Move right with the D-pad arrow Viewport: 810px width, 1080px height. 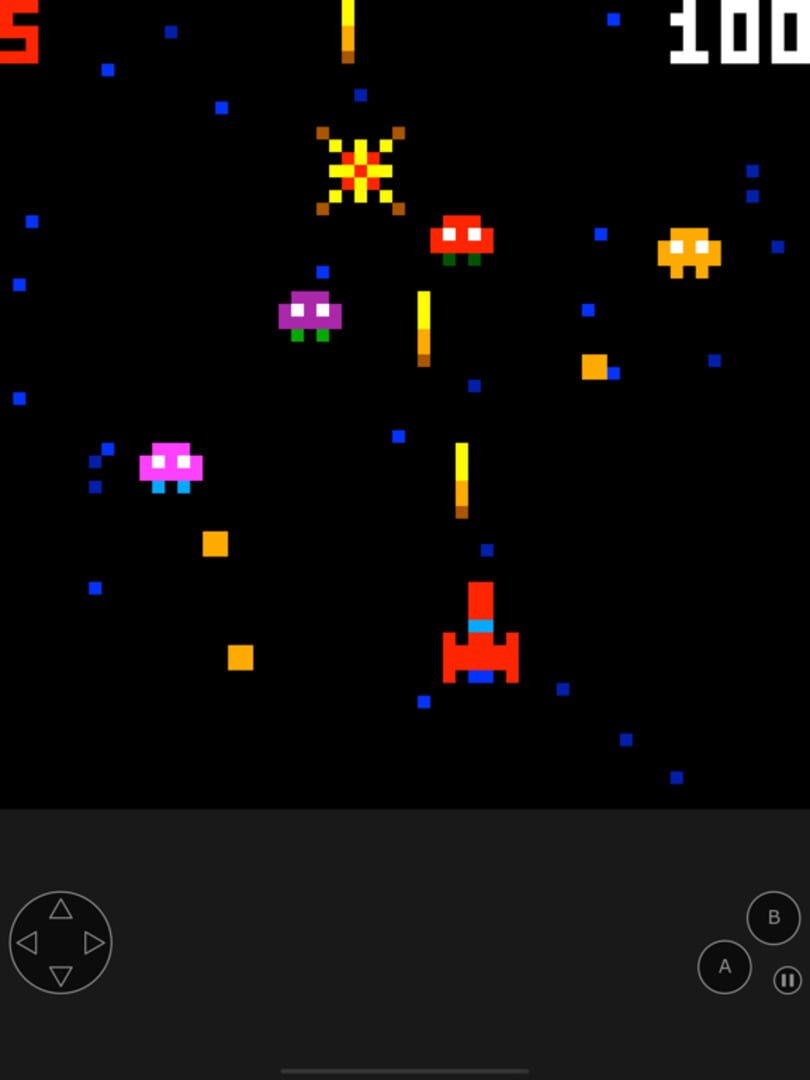click(94, 943)
